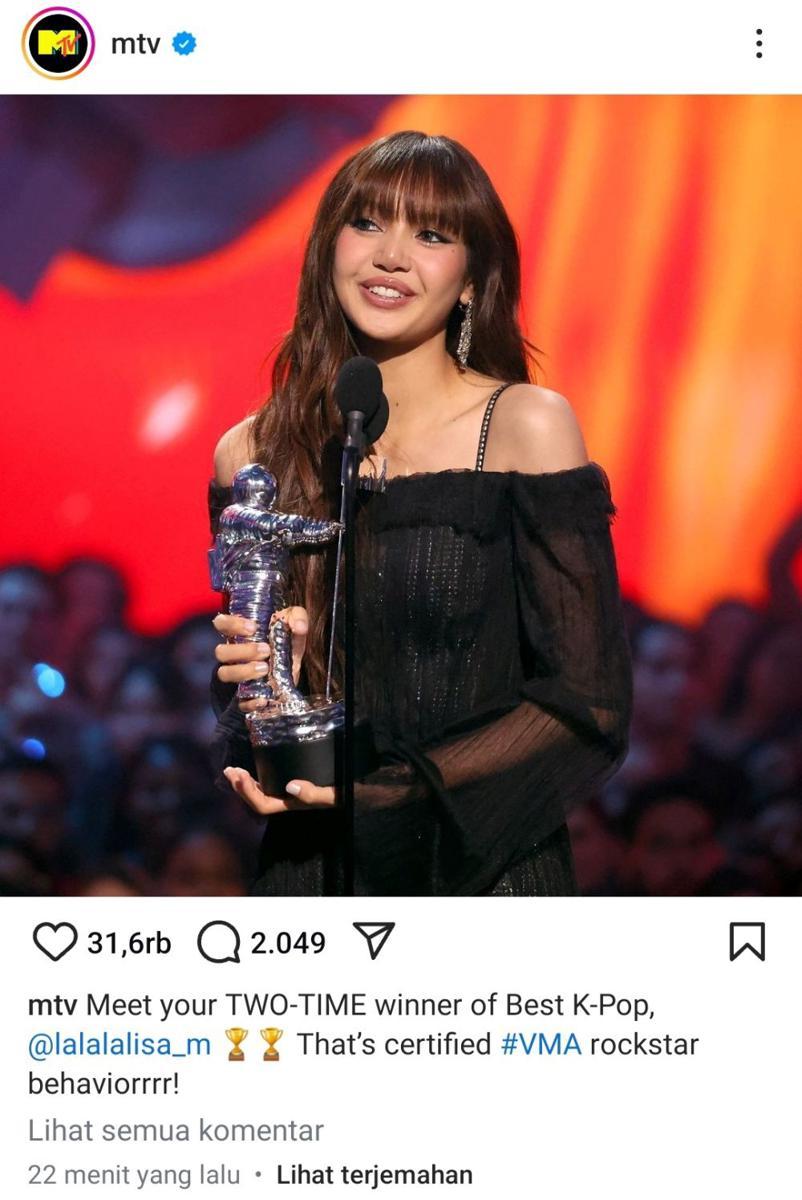This screenshot has width=802, height=1200.
Task: Open the post overflow menu
Action: pos(759,43)
